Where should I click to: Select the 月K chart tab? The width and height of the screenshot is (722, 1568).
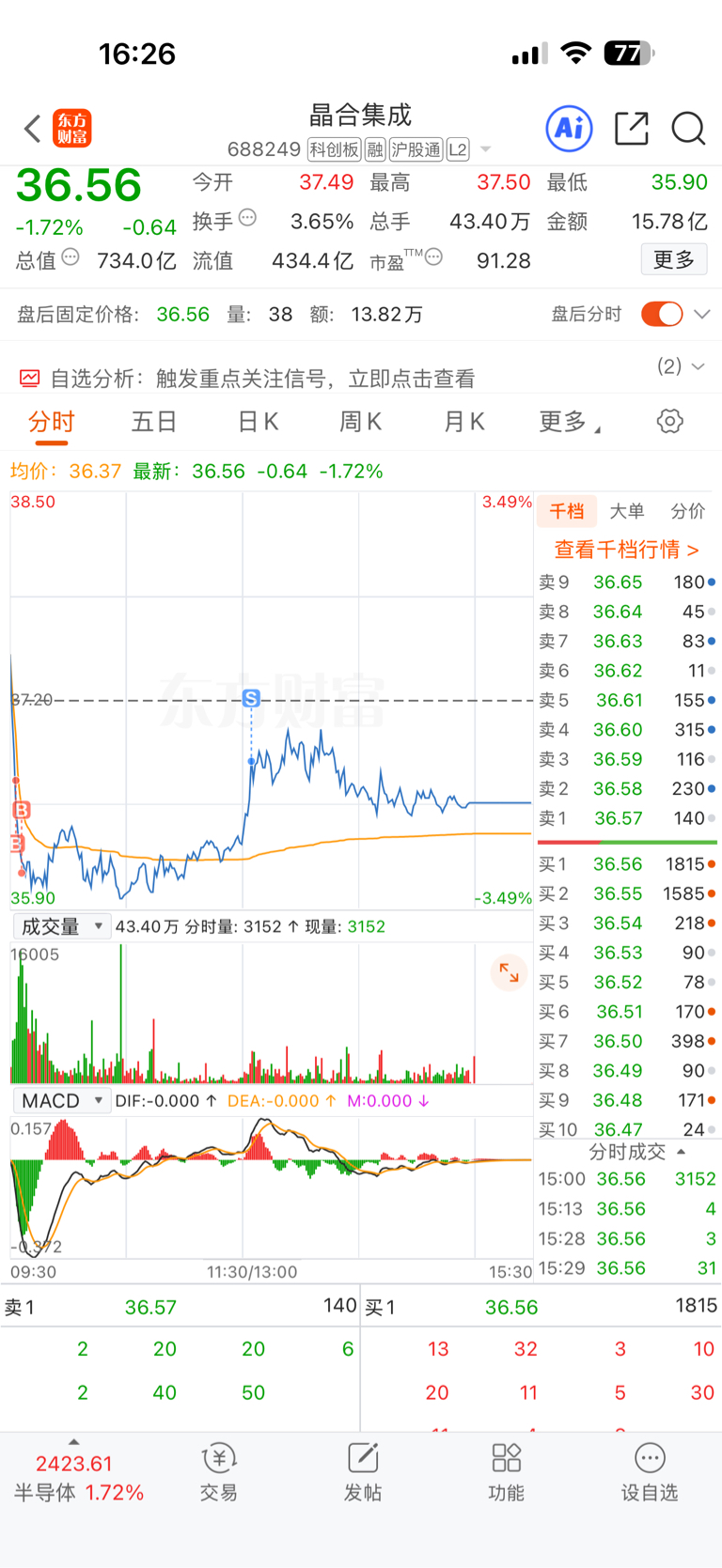463,422
